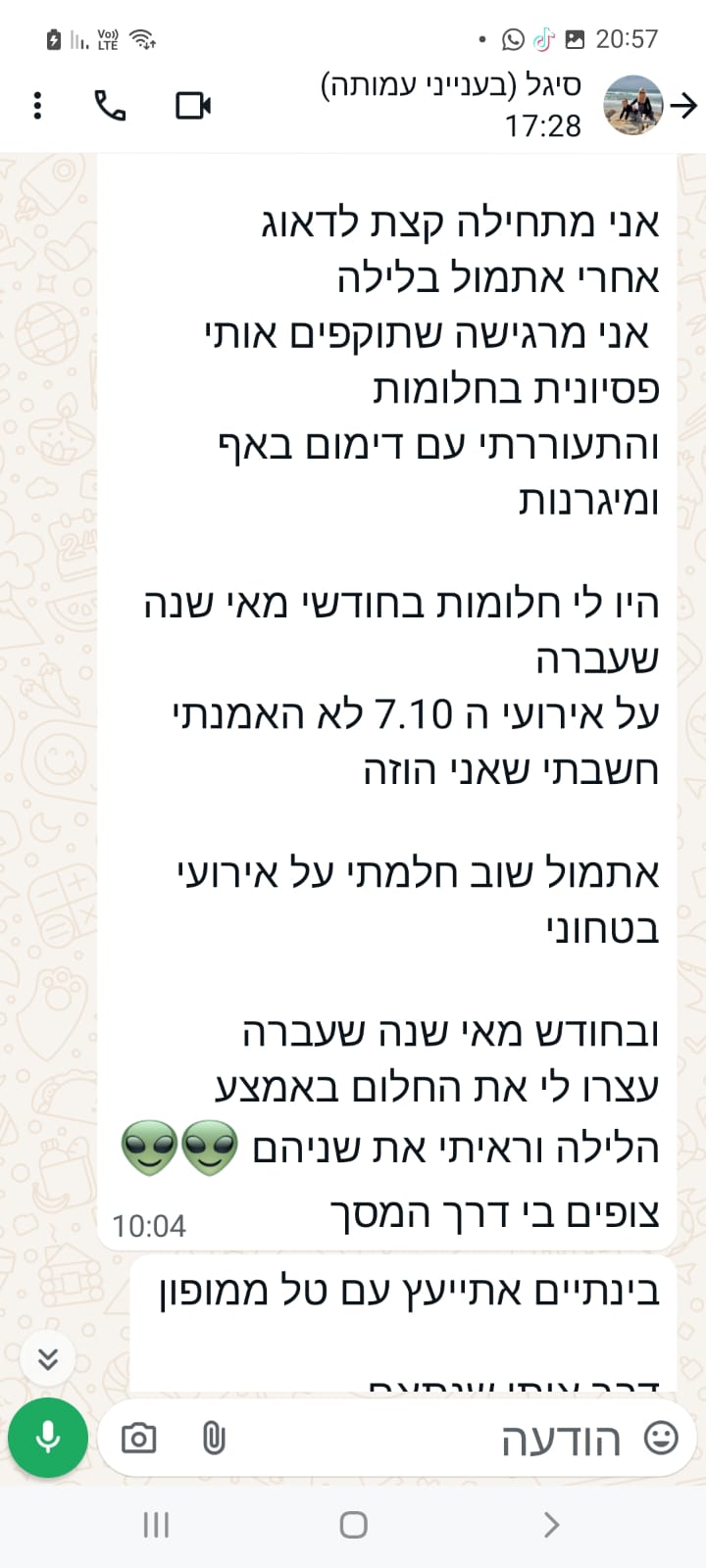Record a voice message with the microphone
The image size is (706, 1568).
point(47,1438)
